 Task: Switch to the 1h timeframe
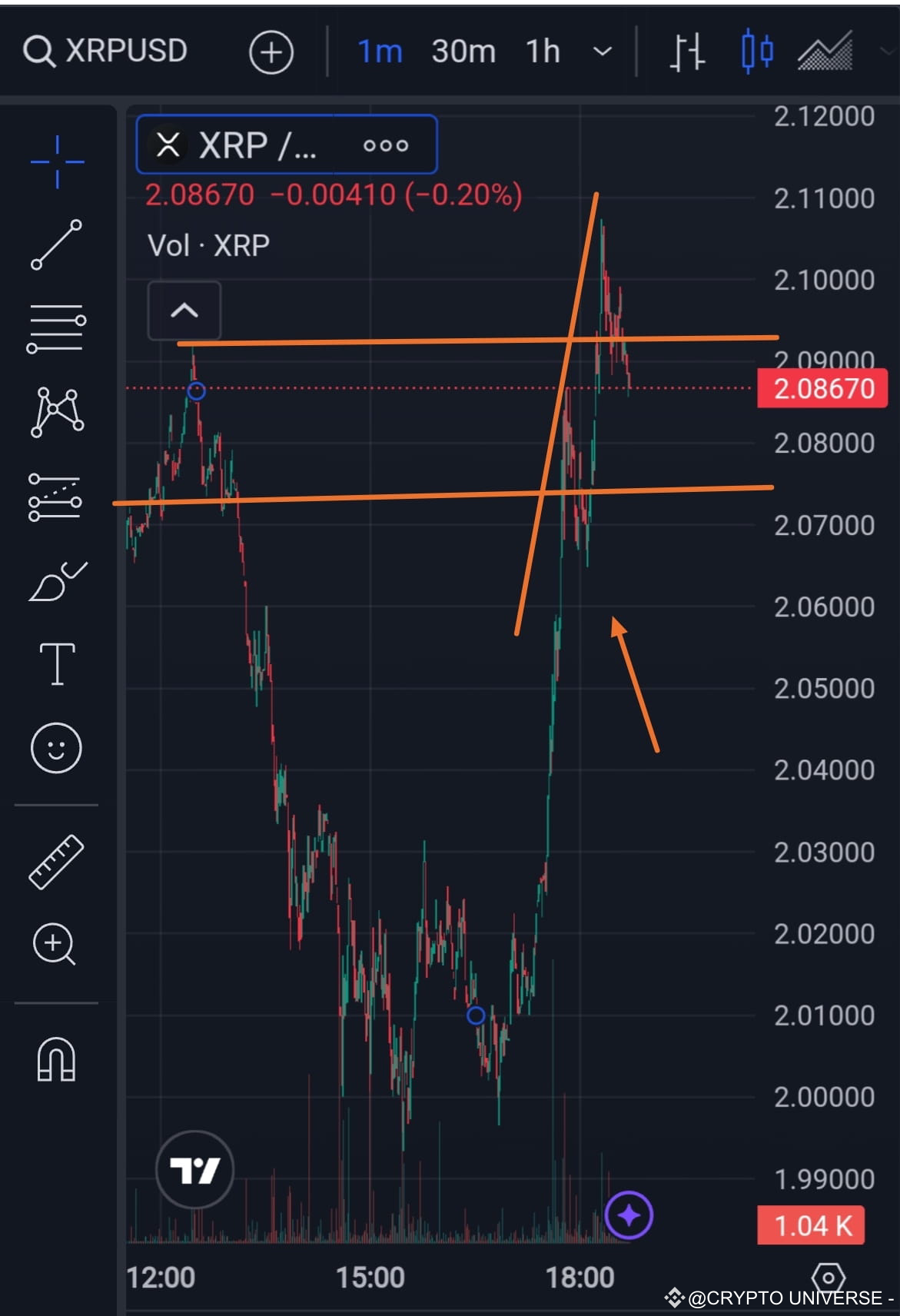(543, 52)
